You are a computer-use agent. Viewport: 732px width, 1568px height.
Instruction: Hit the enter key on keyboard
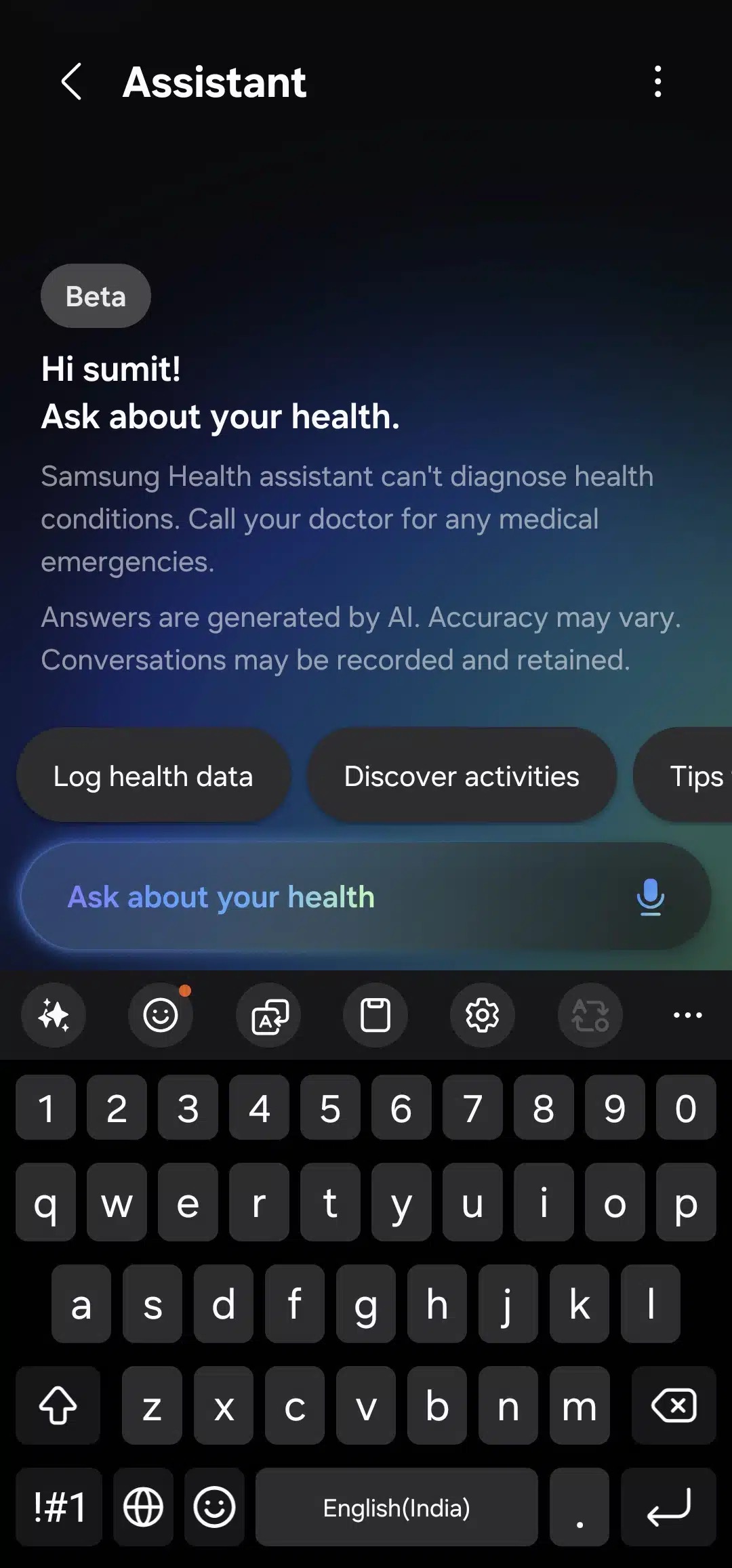(x=668, y=1508)
